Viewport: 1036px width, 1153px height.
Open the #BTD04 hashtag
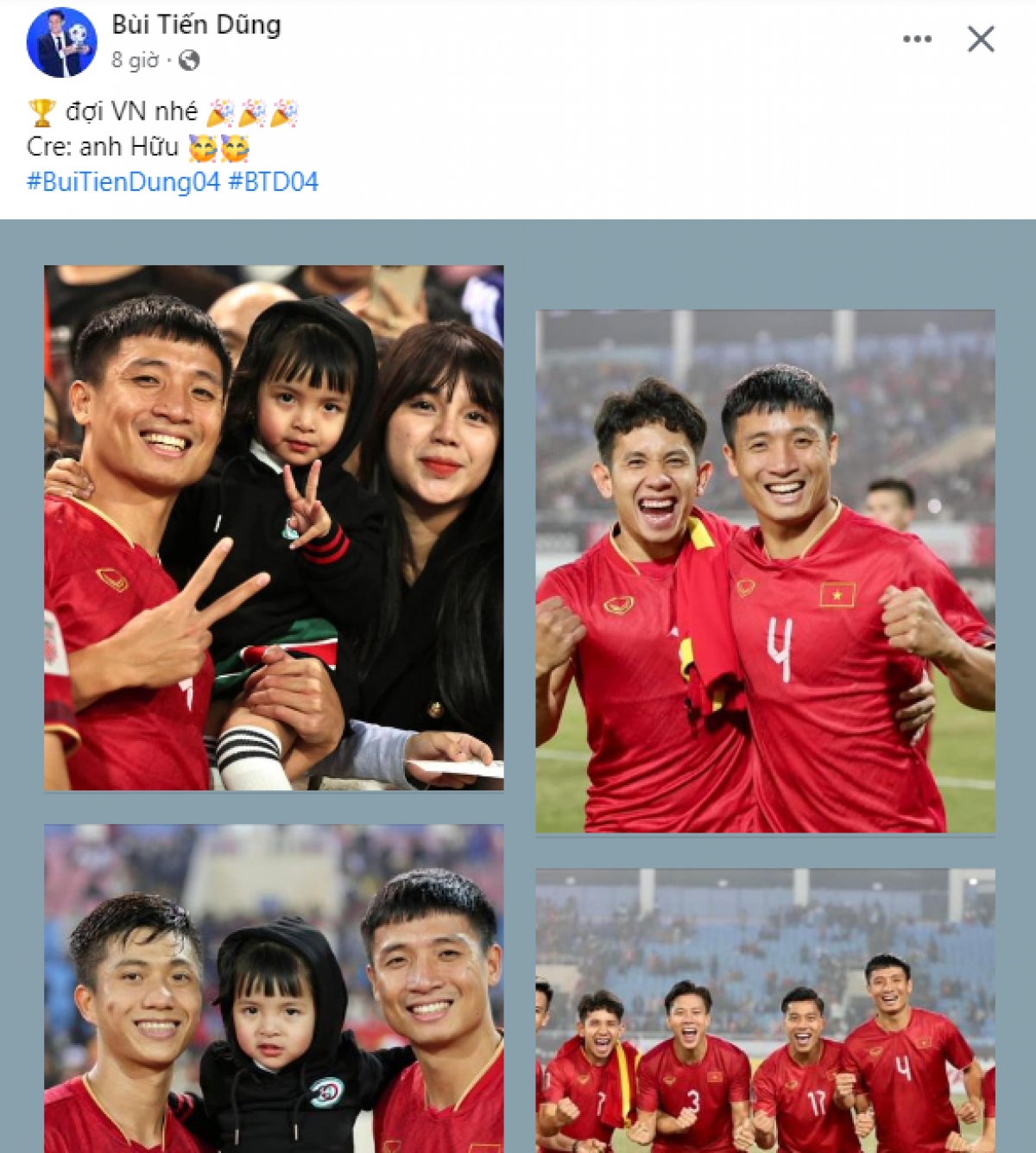pos(273,182)
